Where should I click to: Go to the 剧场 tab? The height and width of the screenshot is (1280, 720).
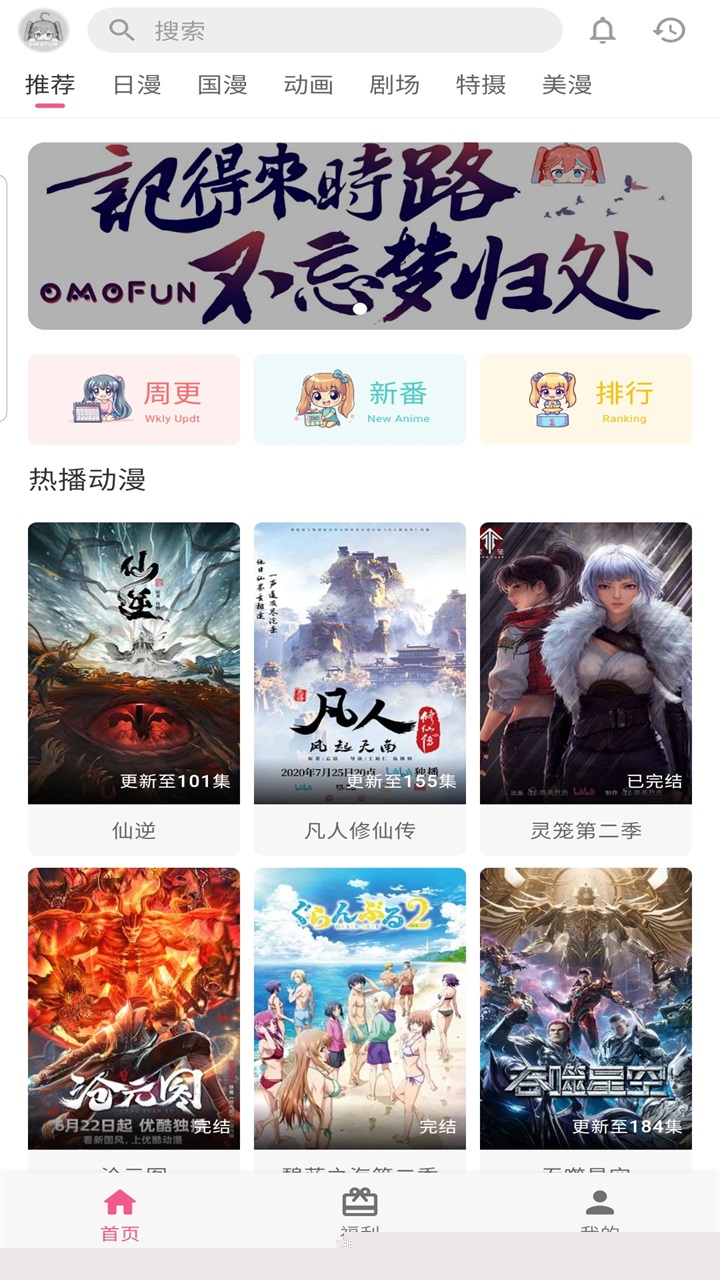point(394,85)
